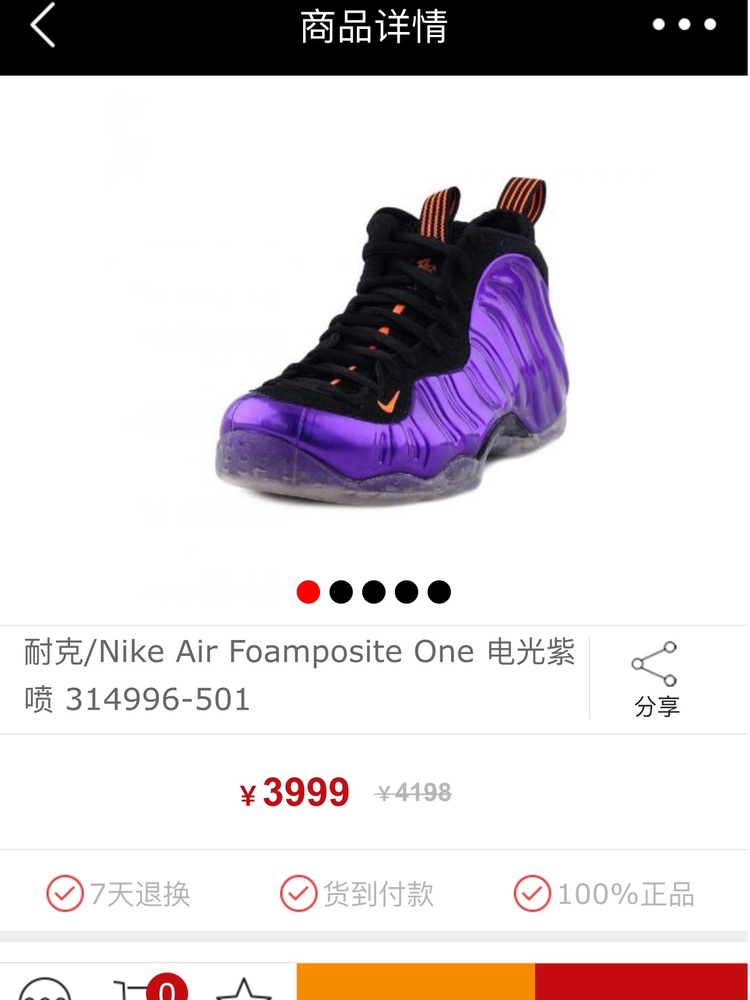
Task: Share this Nike Foamposite product
Action: [656, 679]
